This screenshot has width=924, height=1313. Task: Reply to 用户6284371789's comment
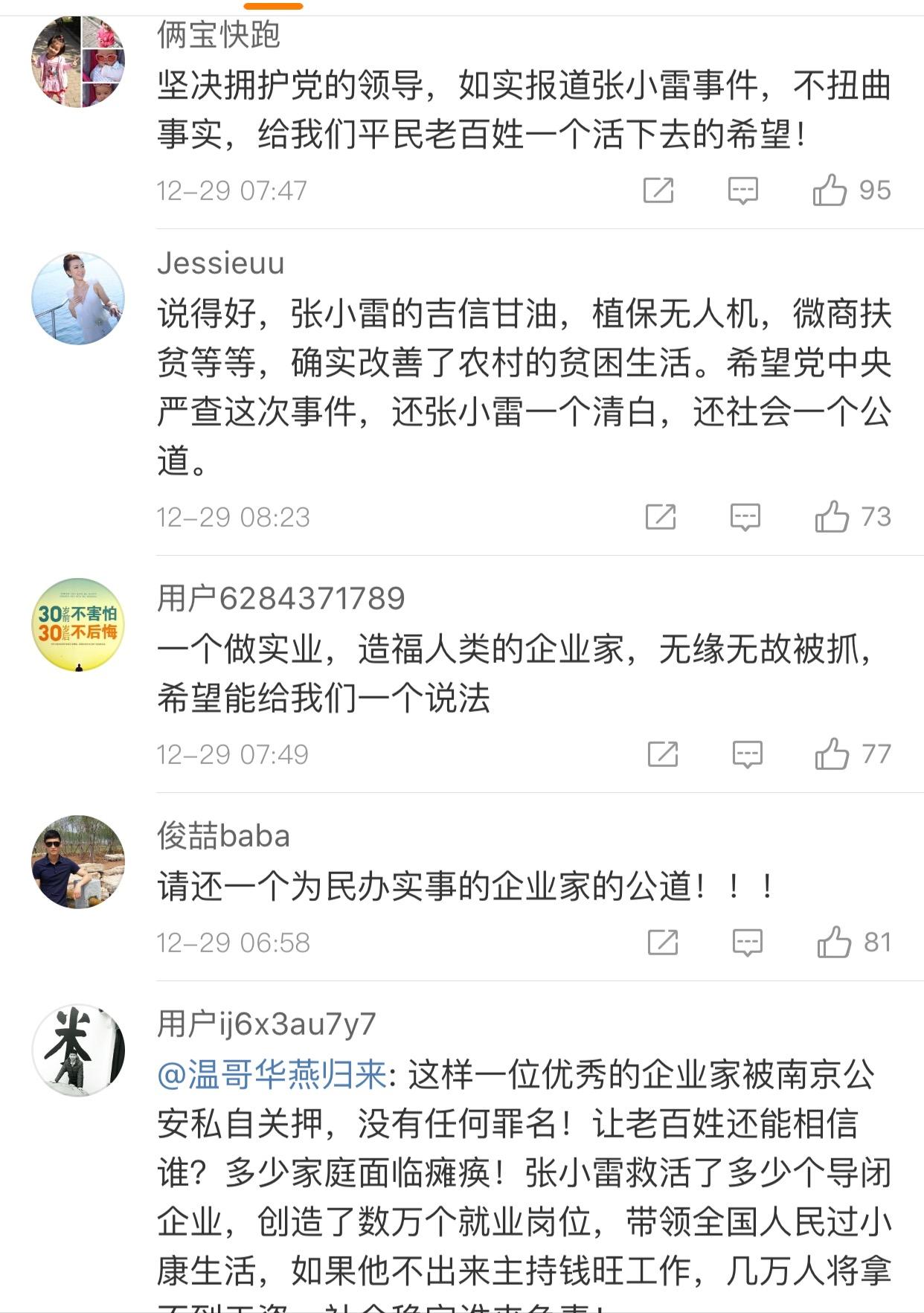coord(747,754)
